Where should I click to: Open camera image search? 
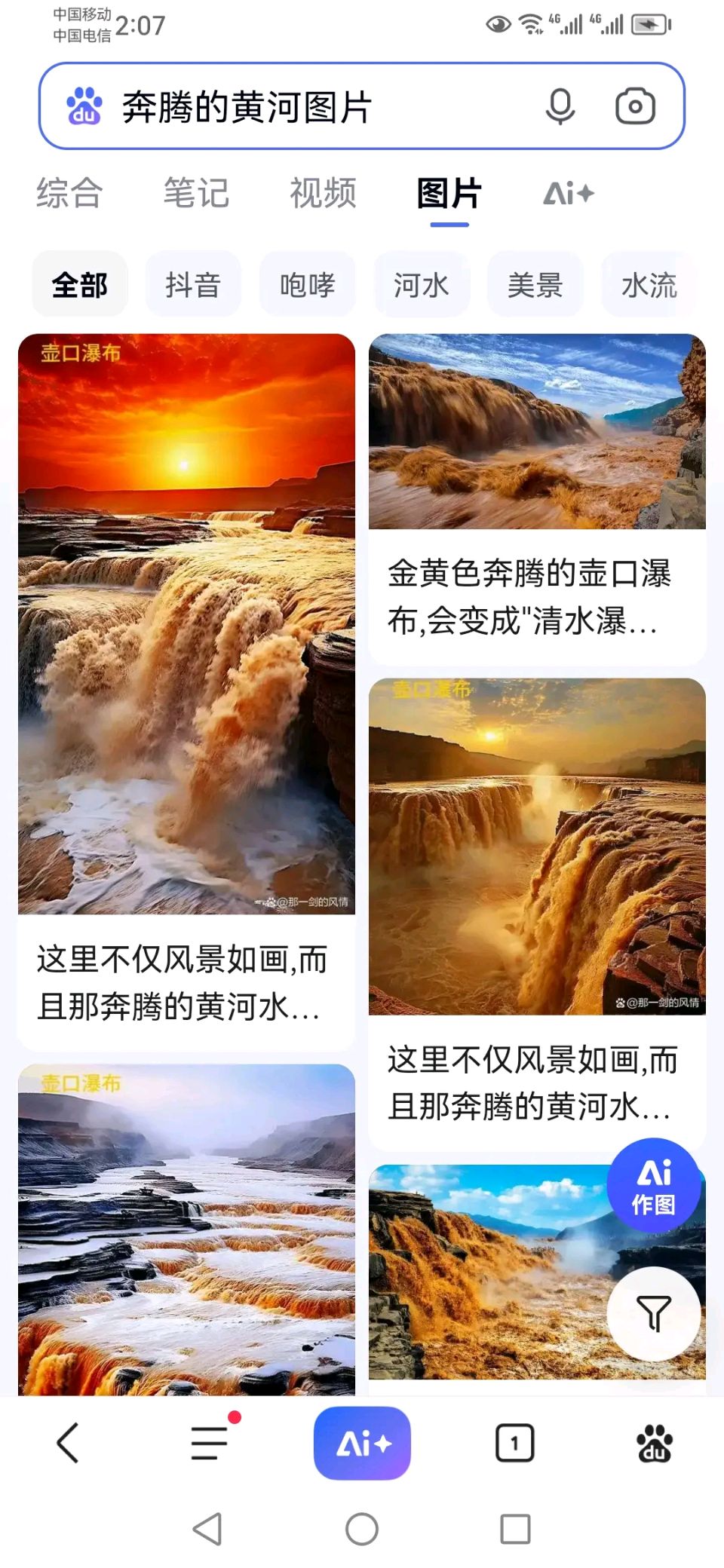pos(635,106)
